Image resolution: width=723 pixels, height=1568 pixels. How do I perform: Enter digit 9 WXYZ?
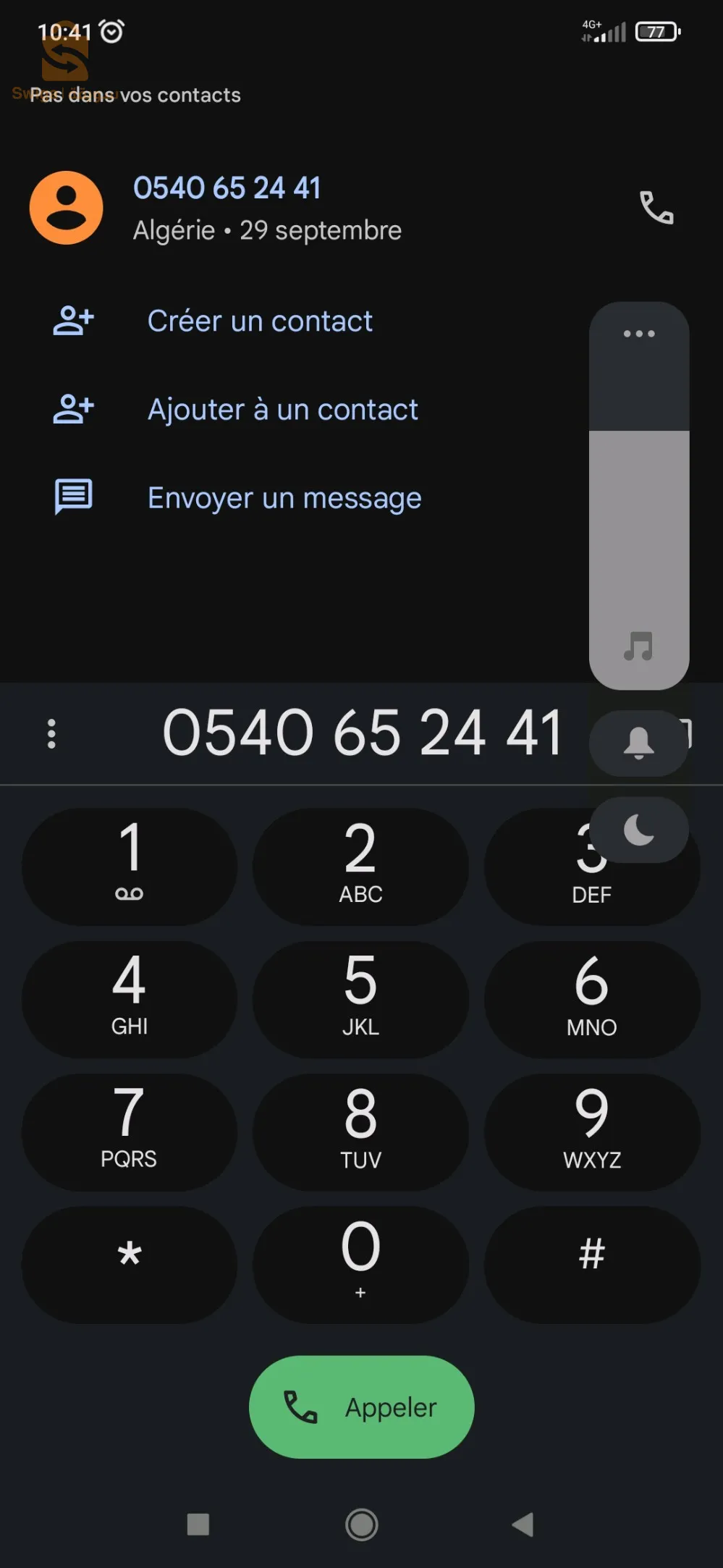[591, 1131]
